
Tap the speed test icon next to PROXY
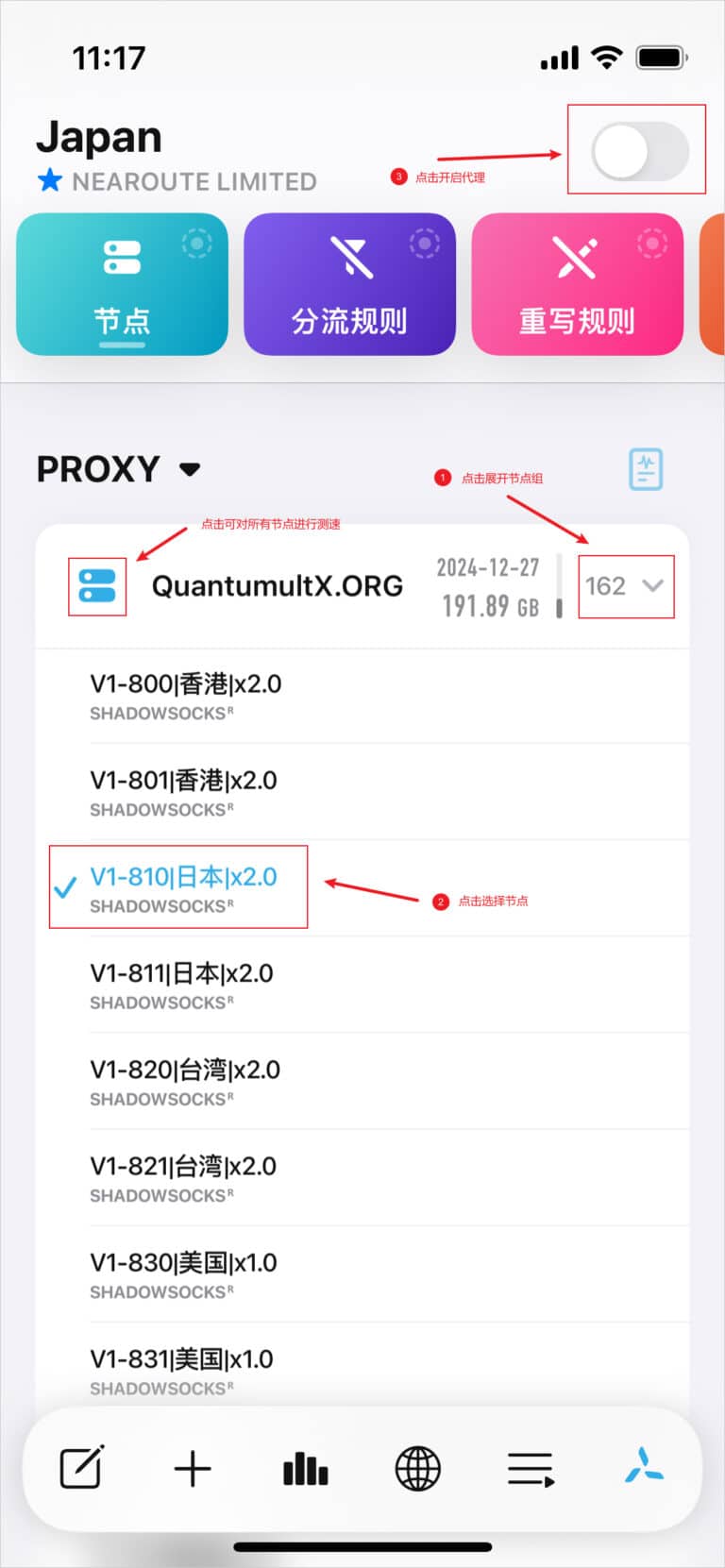[x=645, y=468]
